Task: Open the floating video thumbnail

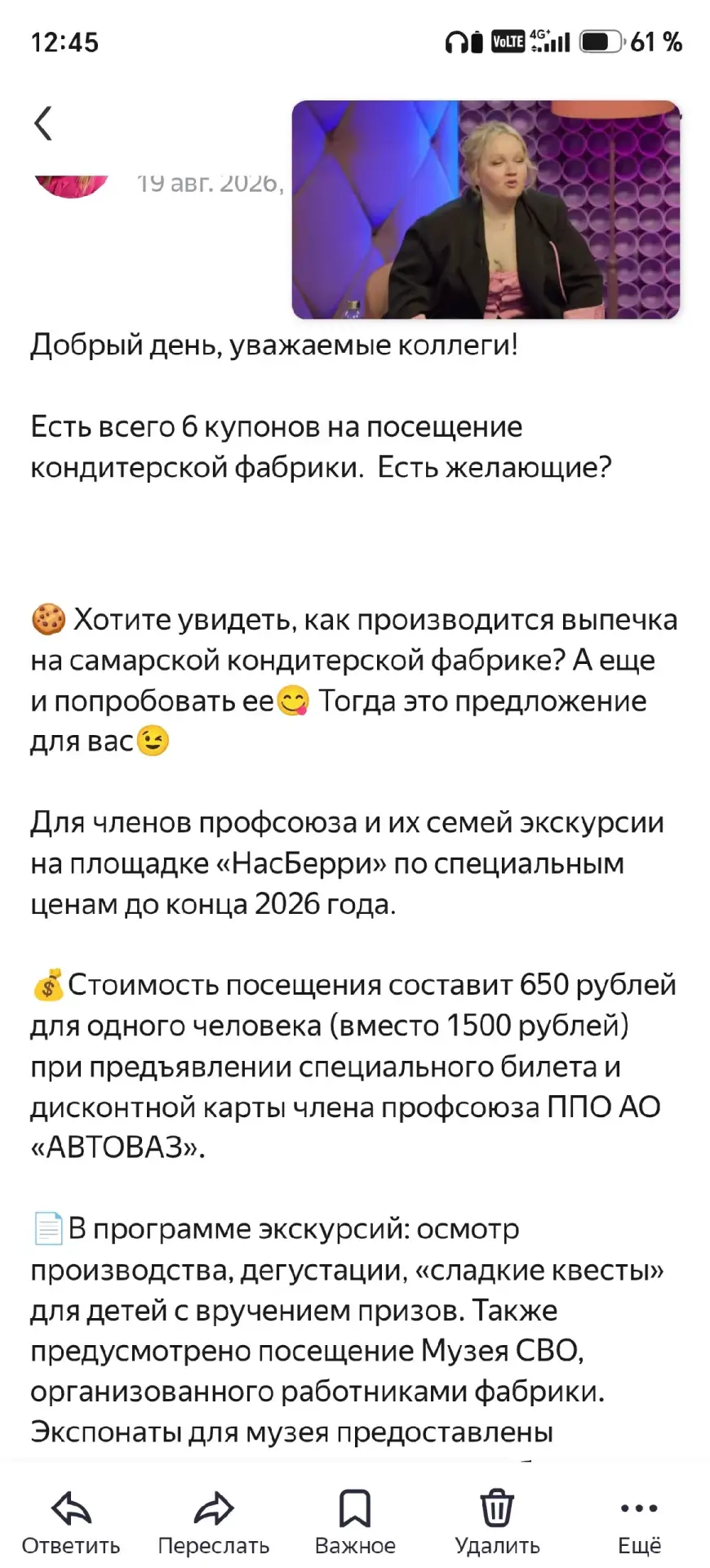Action: [486, 209]
